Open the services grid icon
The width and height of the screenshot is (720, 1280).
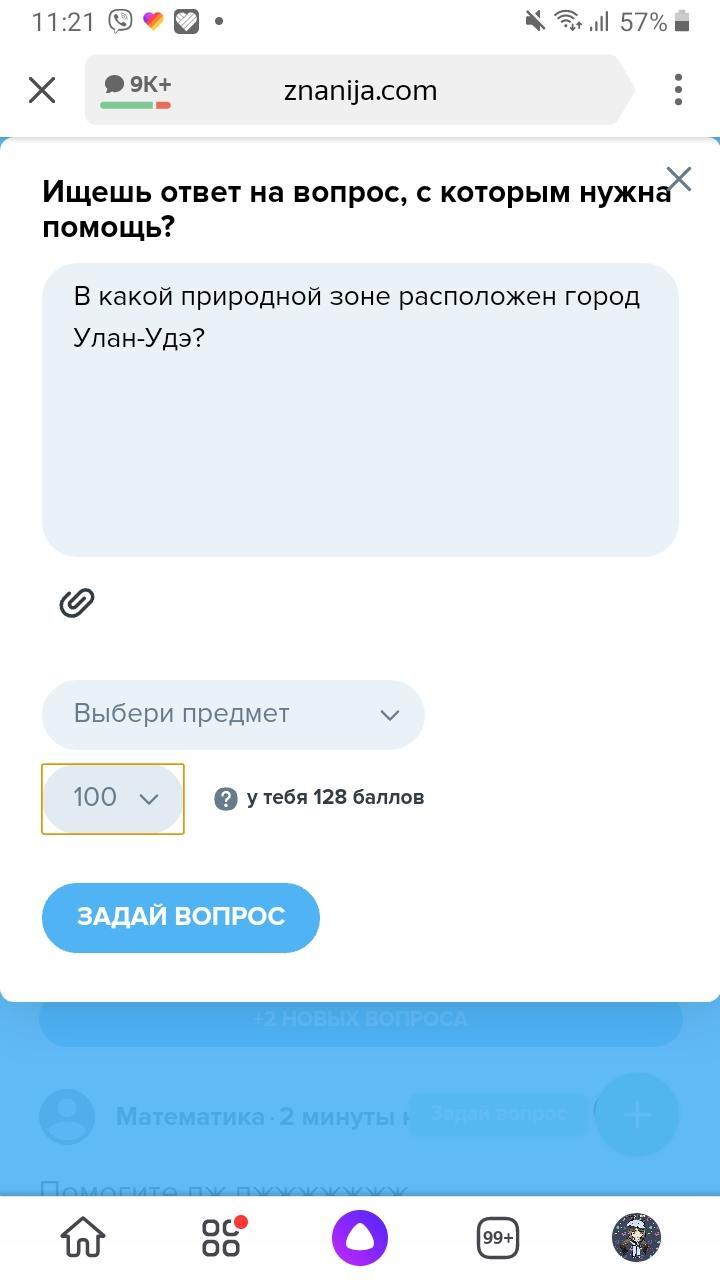pyautogui.click(x=222, y=1238)
